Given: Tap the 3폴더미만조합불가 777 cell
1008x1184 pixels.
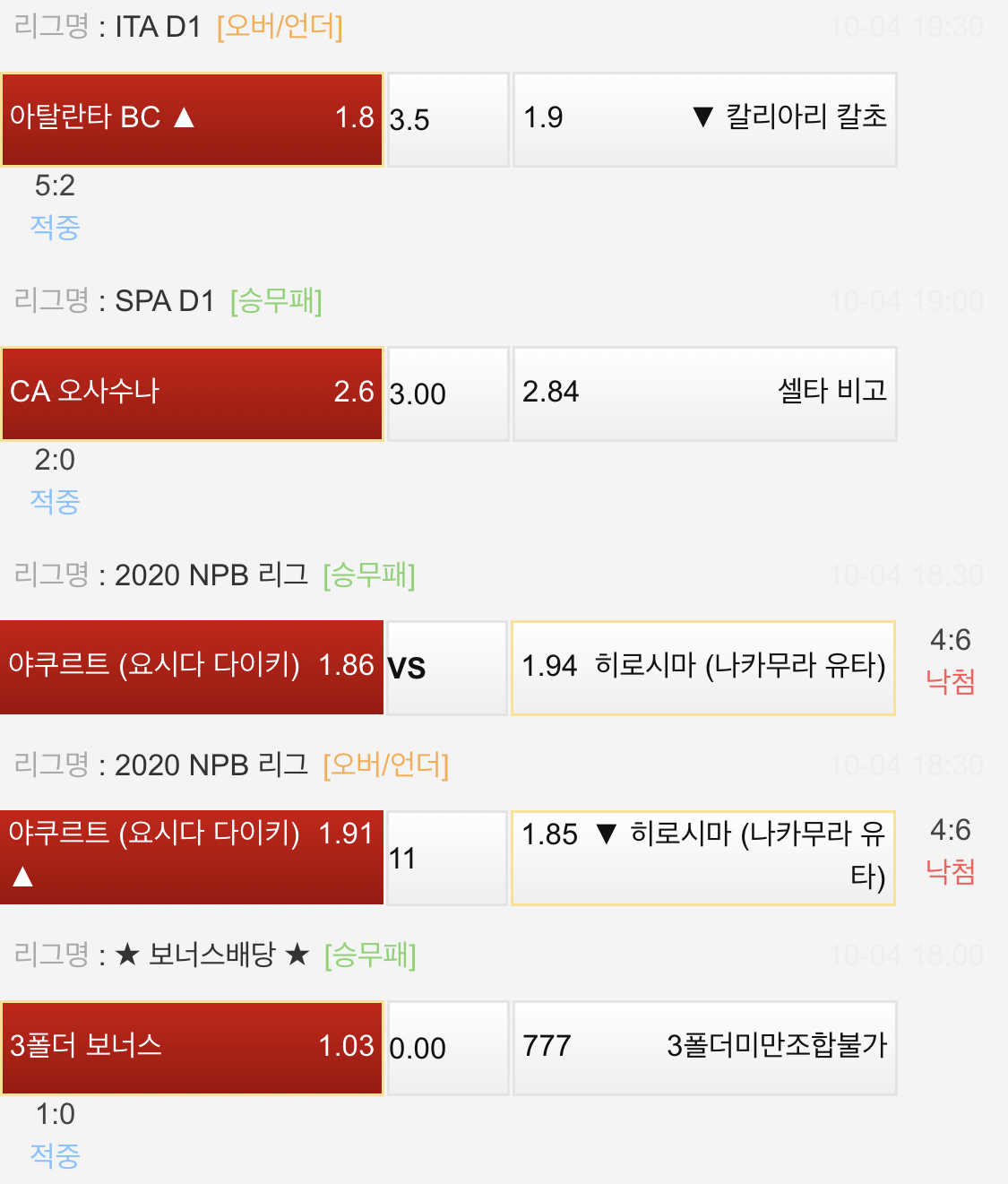Looking at the screenshot, I should click(x=704, y=1048).
